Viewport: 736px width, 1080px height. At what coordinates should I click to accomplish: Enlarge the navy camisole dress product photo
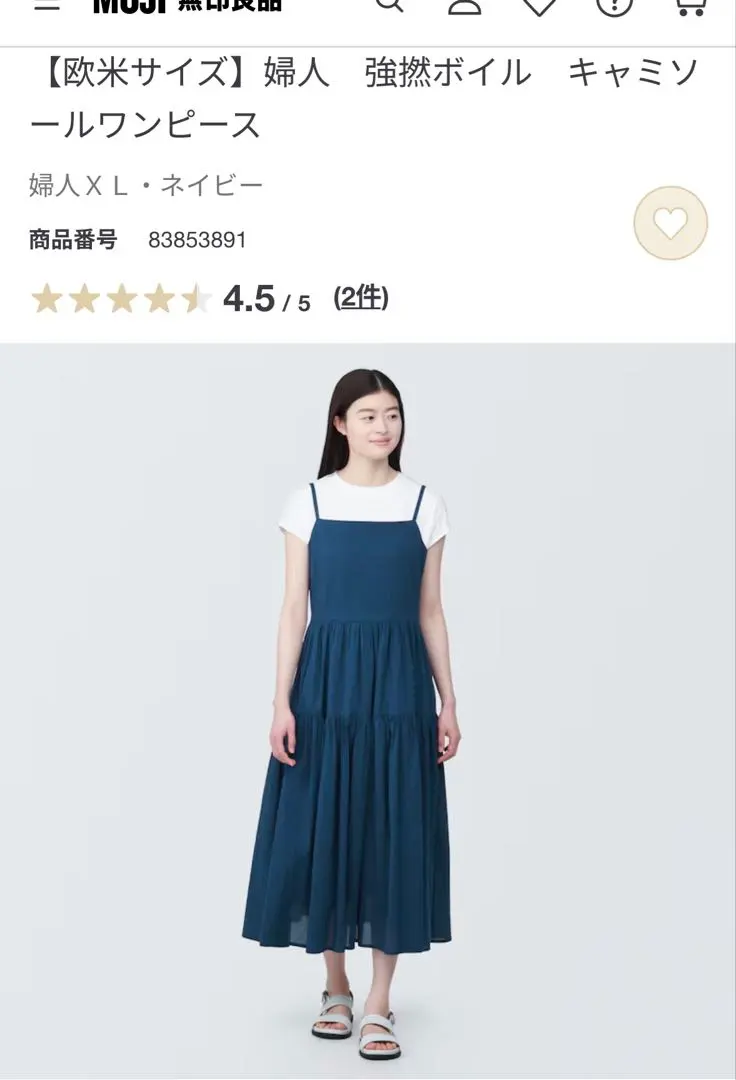coord(367,710)
